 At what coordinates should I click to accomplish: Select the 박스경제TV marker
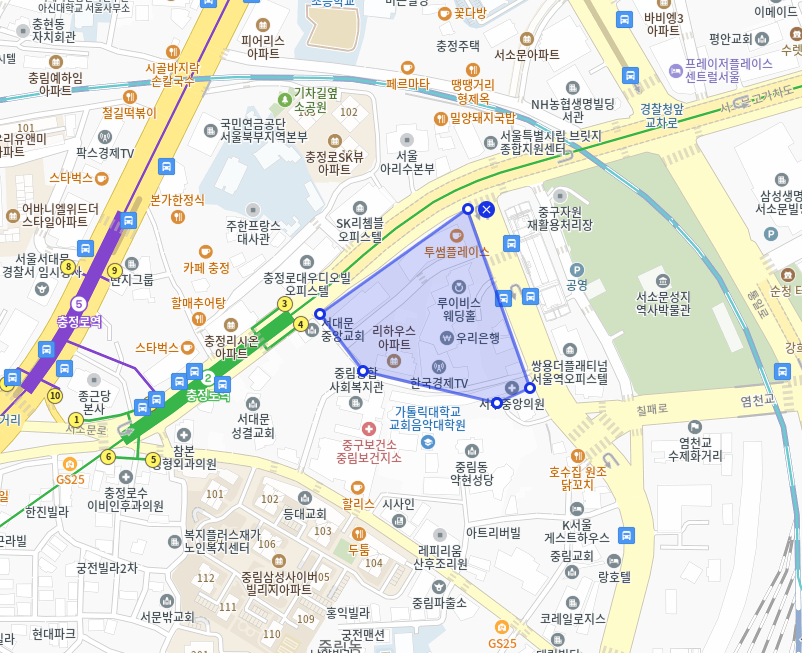tap(105, 137)
